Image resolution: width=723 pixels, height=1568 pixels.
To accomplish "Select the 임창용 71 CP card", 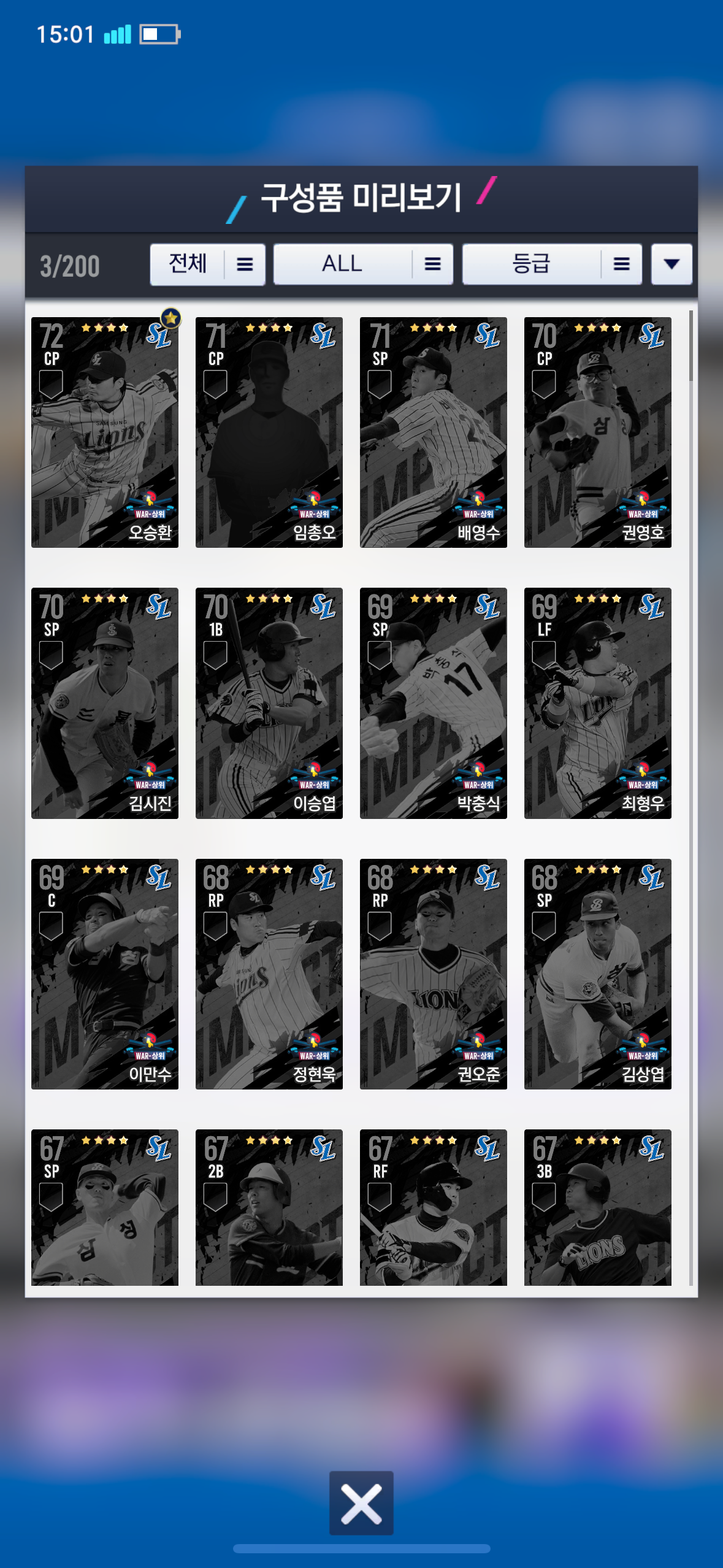I will (269, 432).
